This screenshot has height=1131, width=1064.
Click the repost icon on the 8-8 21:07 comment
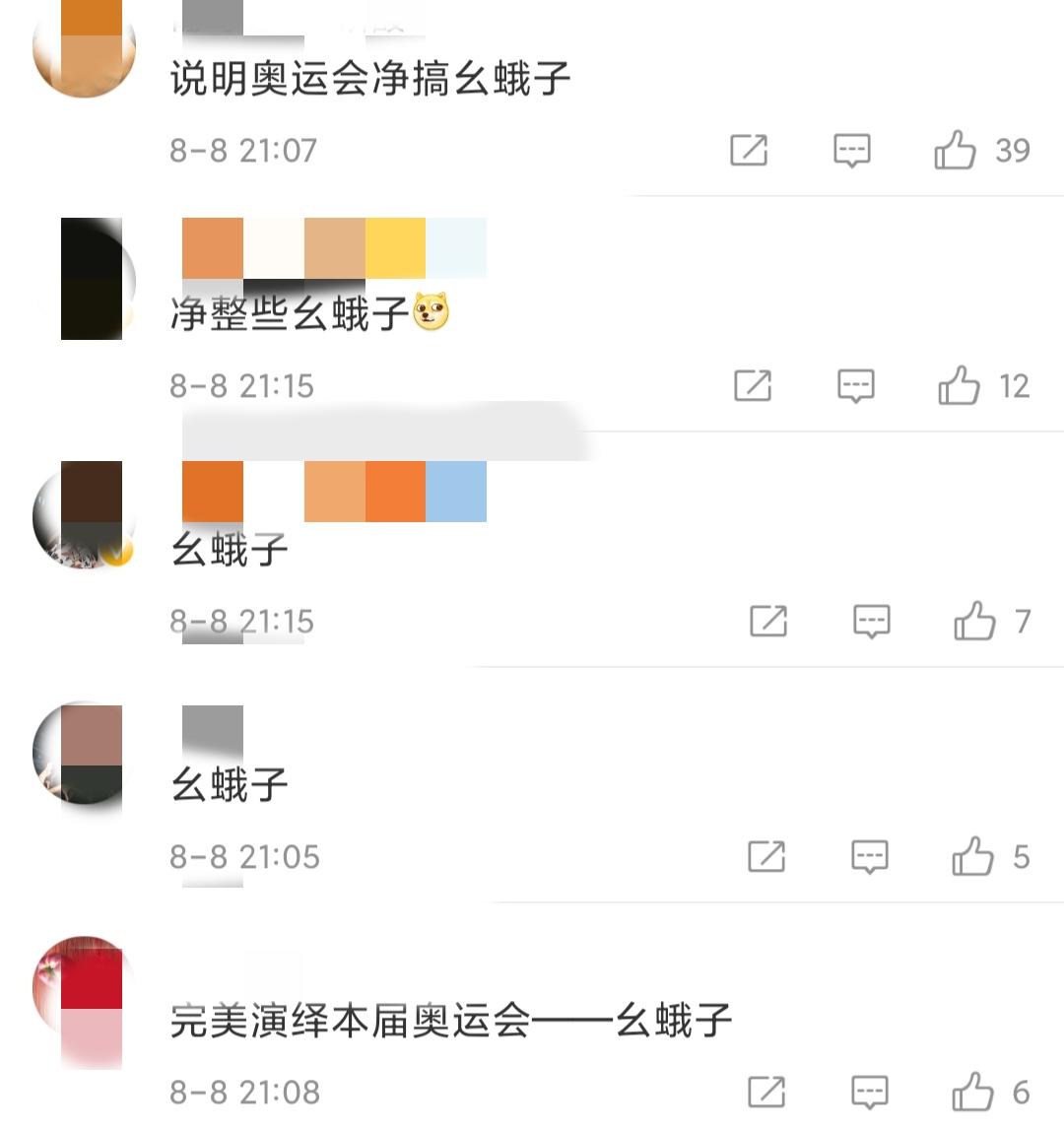[x=751, y=151]
